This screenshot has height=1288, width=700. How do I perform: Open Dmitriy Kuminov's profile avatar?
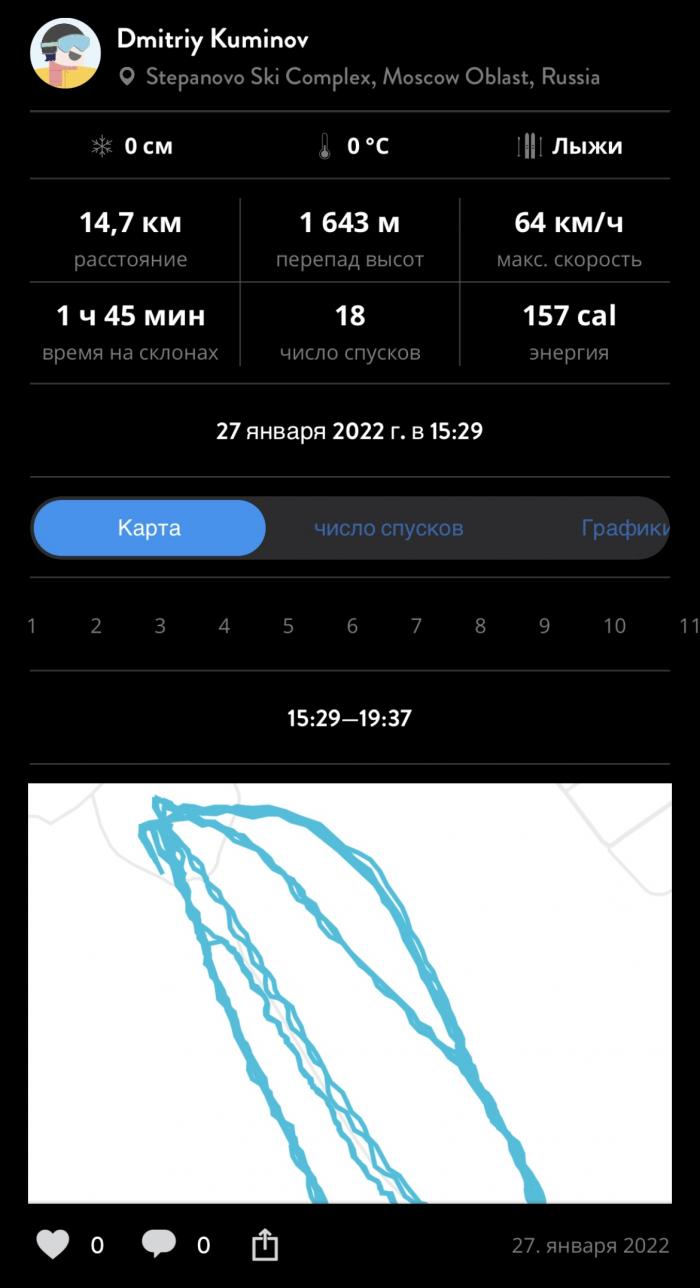point(65,54)
